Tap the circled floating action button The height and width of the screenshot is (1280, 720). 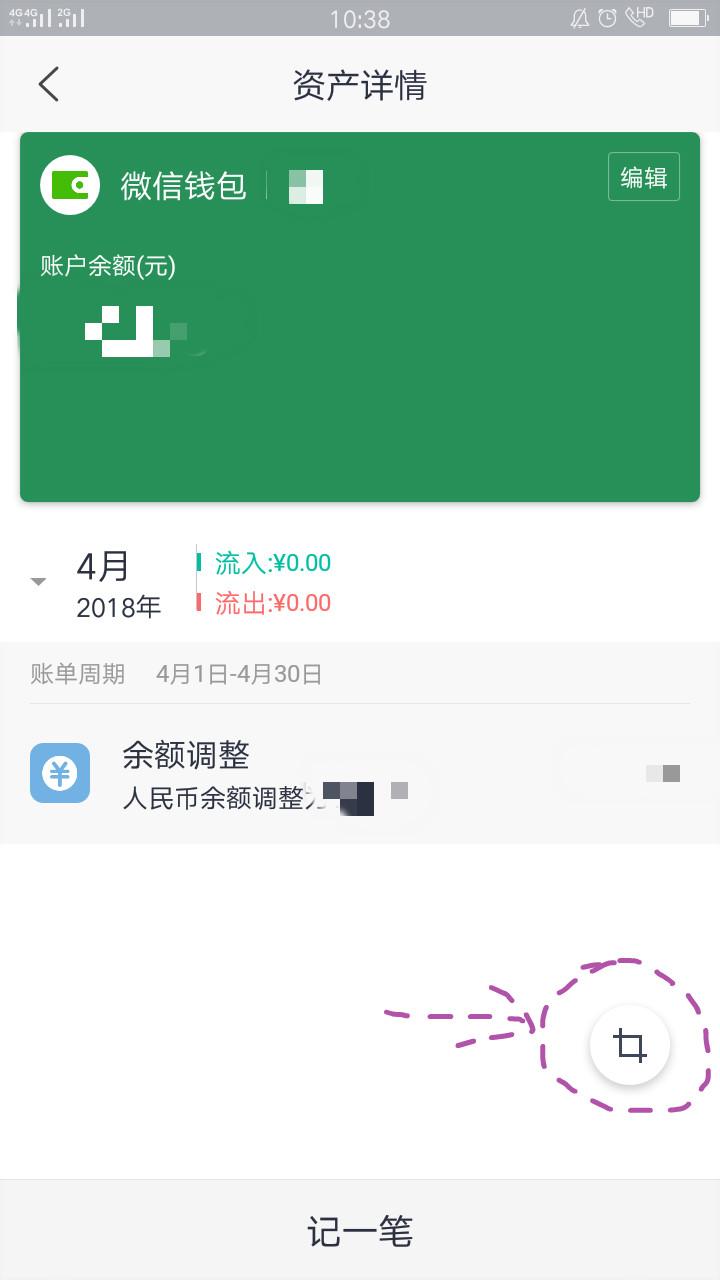[628, 1043]
